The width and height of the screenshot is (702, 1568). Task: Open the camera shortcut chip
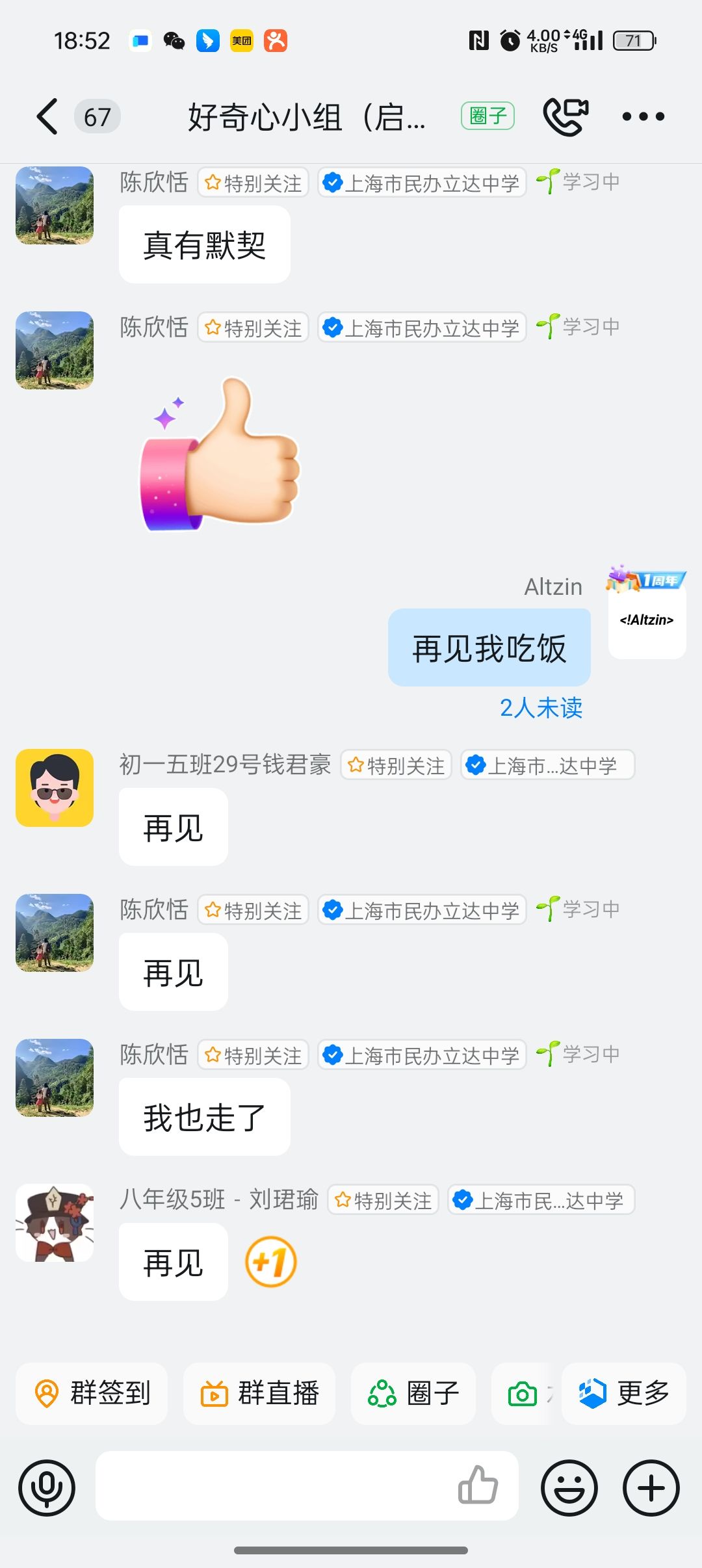(522, 1394)
